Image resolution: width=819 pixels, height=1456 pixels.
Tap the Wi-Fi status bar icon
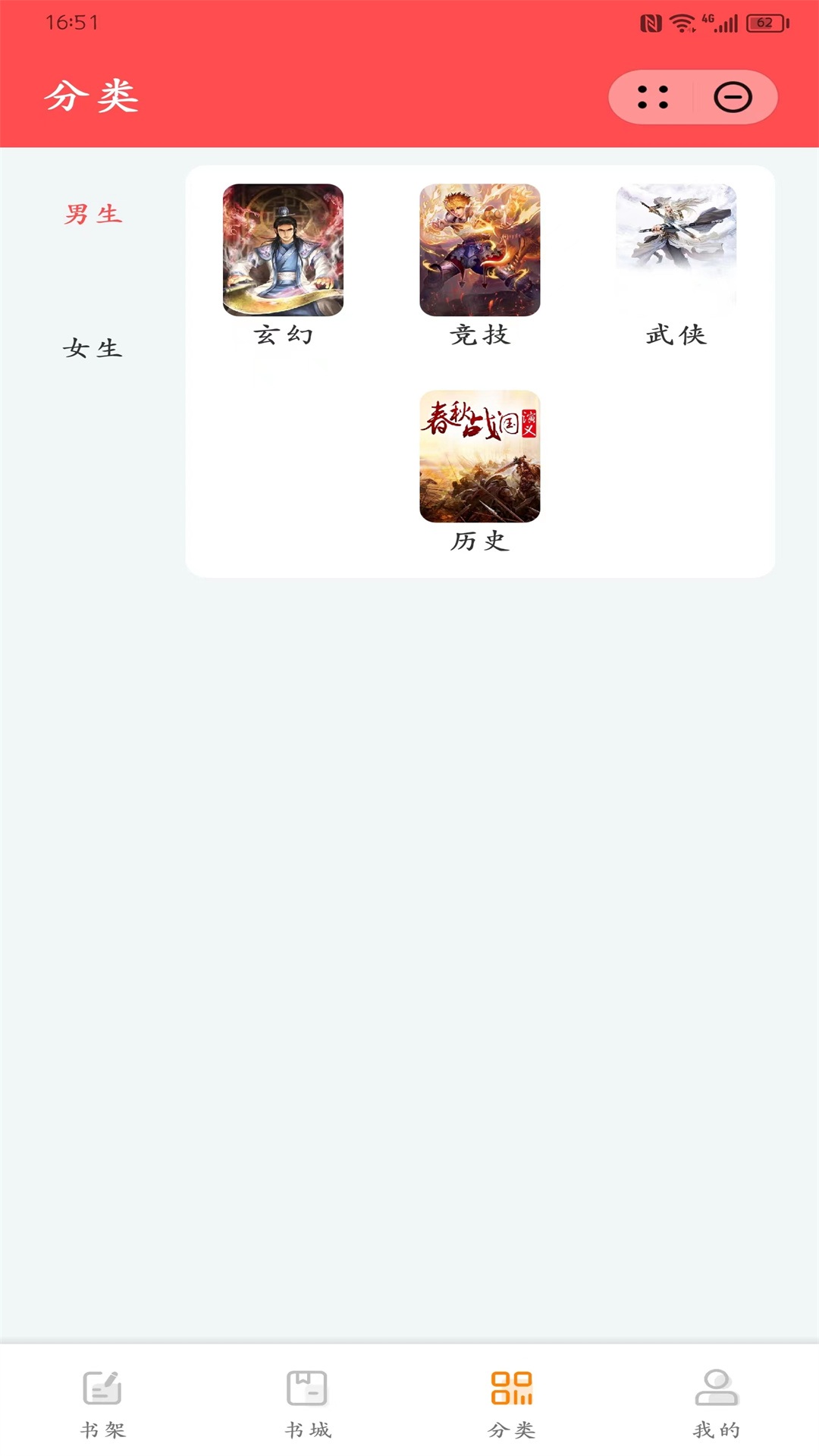pyautogui.click(x=682, y=23)
